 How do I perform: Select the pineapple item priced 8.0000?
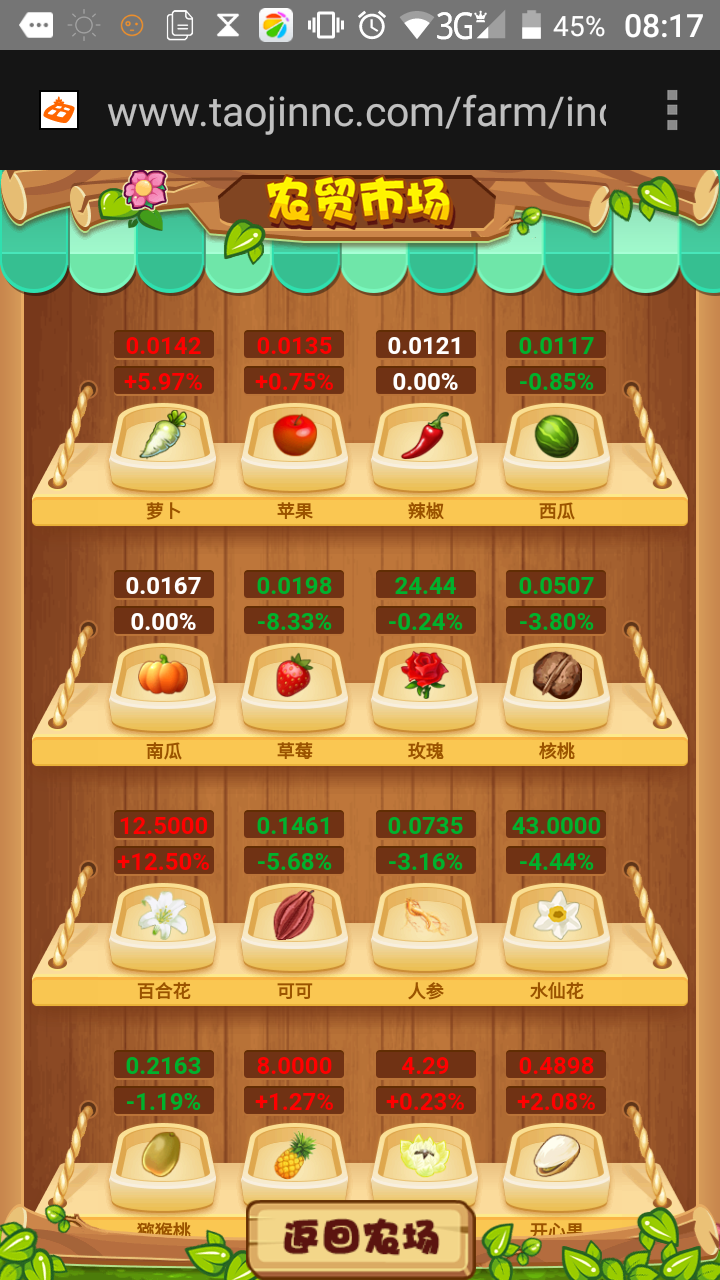pos(295,1155)
